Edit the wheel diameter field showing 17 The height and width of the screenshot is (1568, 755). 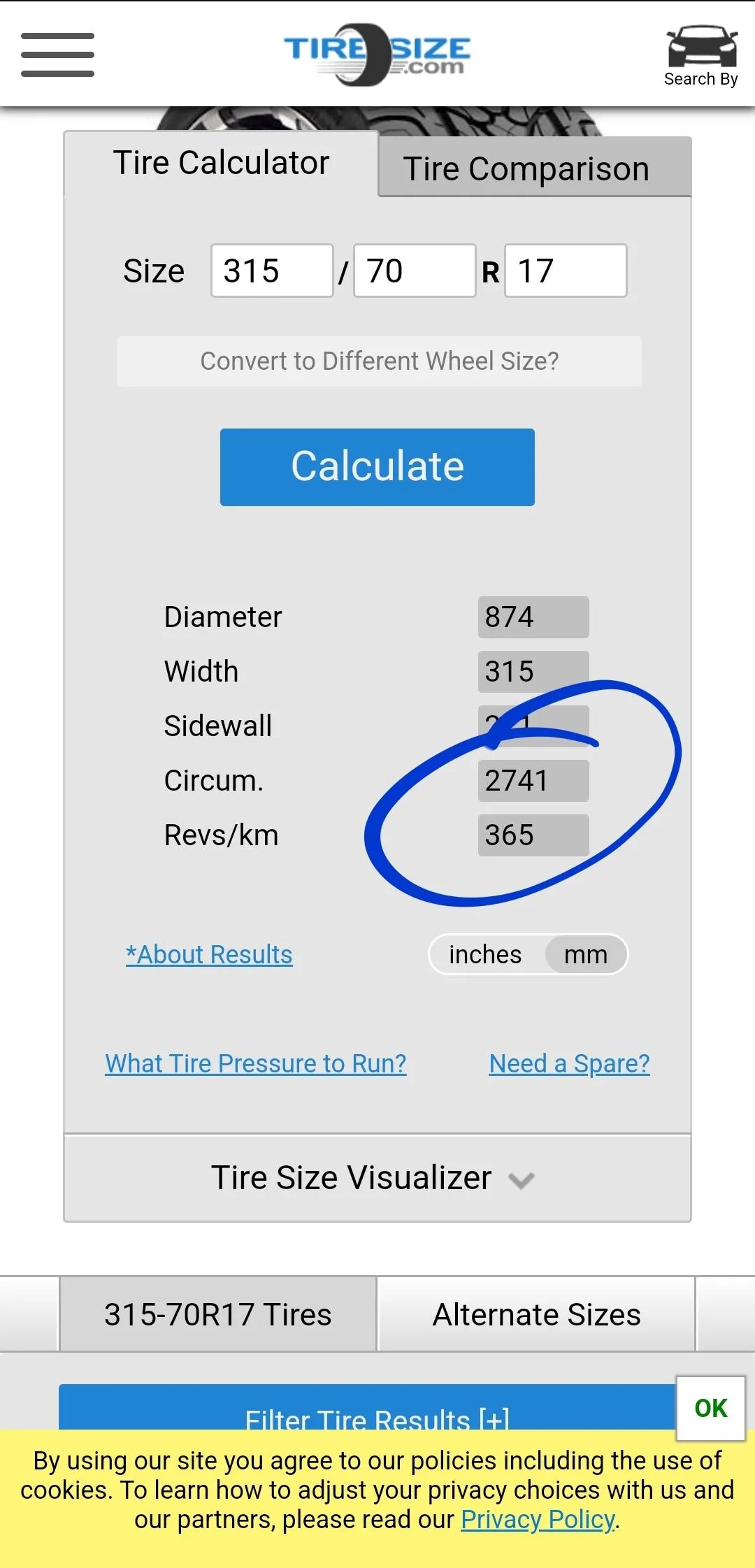point(566,271)
